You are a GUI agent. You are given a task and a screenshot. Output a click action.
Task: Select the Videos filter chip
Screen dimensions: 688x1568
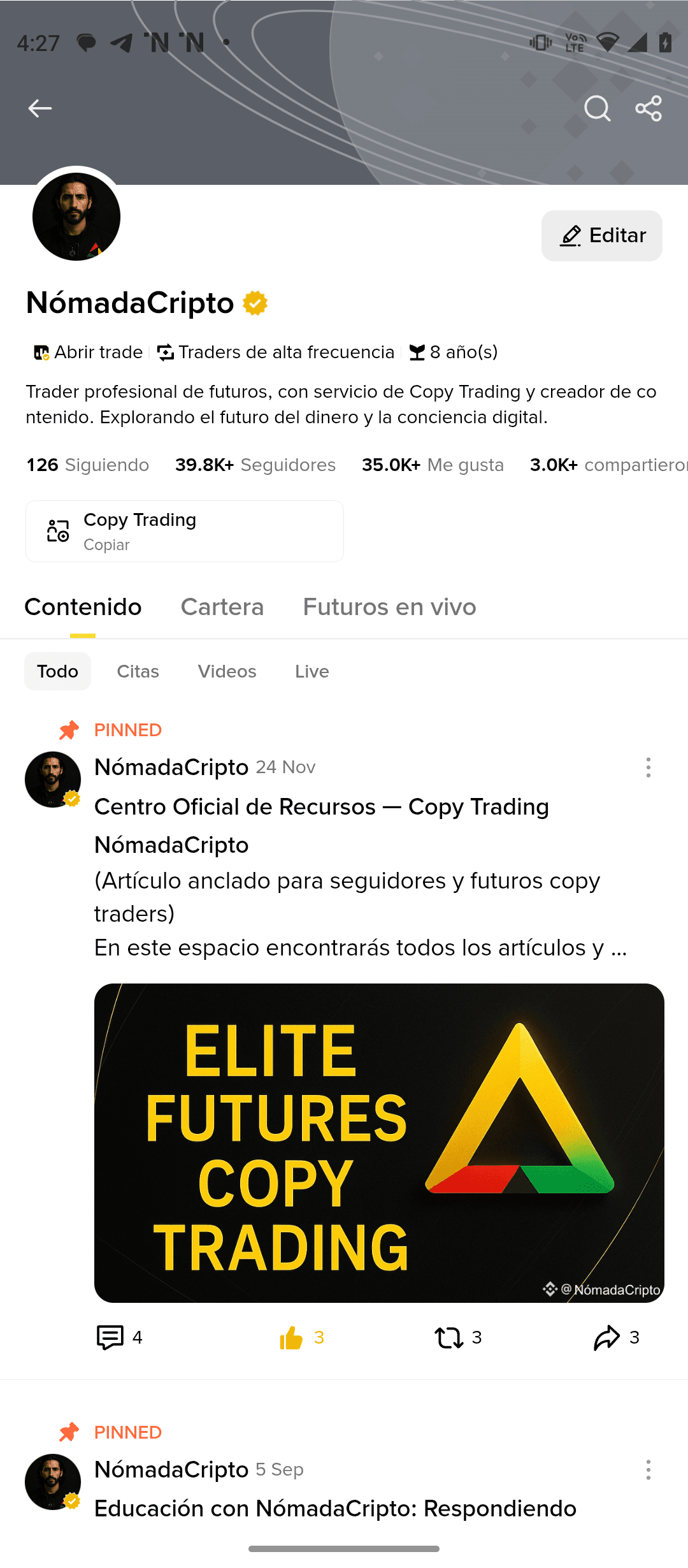click(227, 671)
